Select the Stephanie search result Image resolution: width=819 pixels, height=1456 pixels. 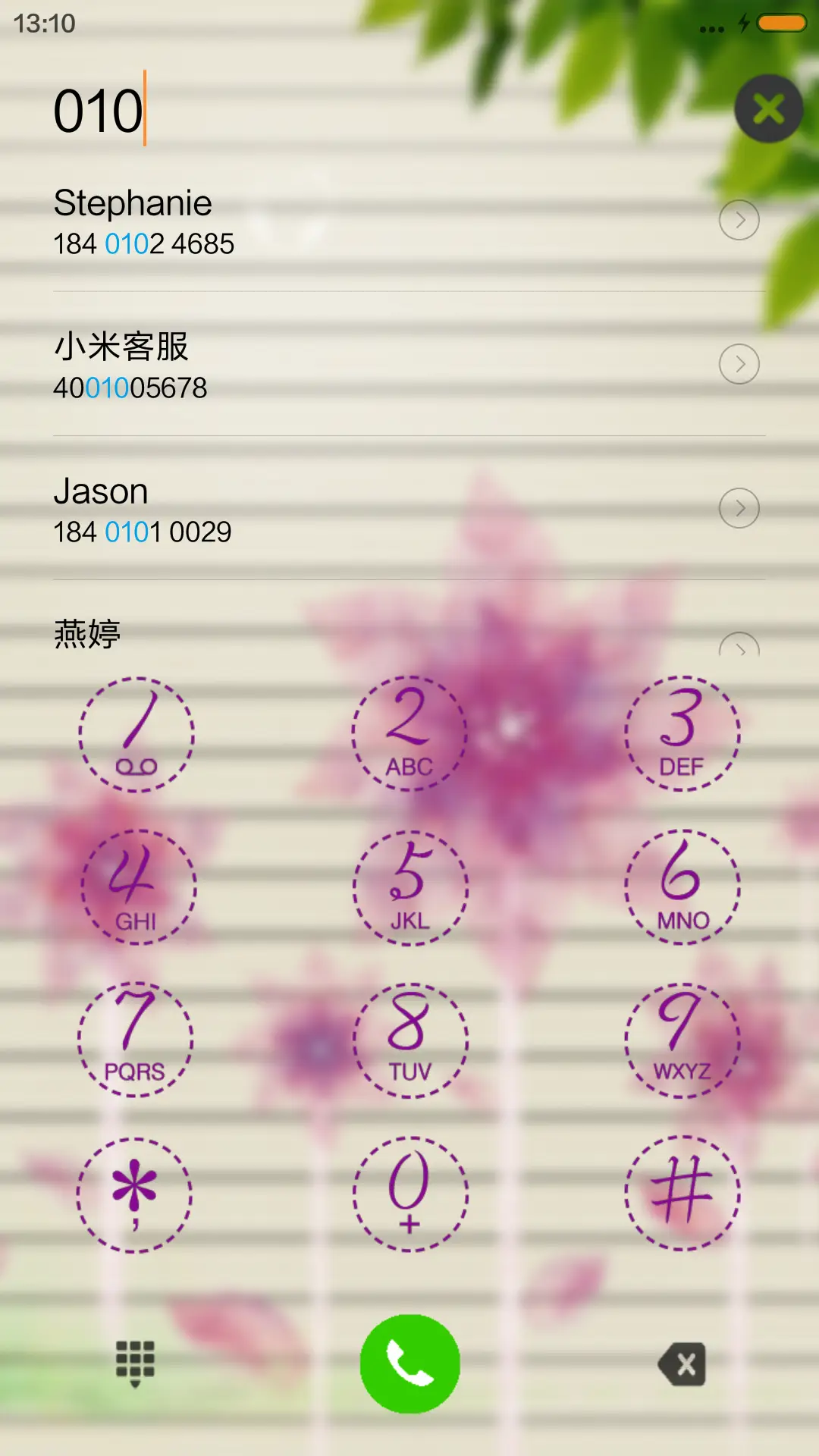pyautogui.click(x=303, y=220)
